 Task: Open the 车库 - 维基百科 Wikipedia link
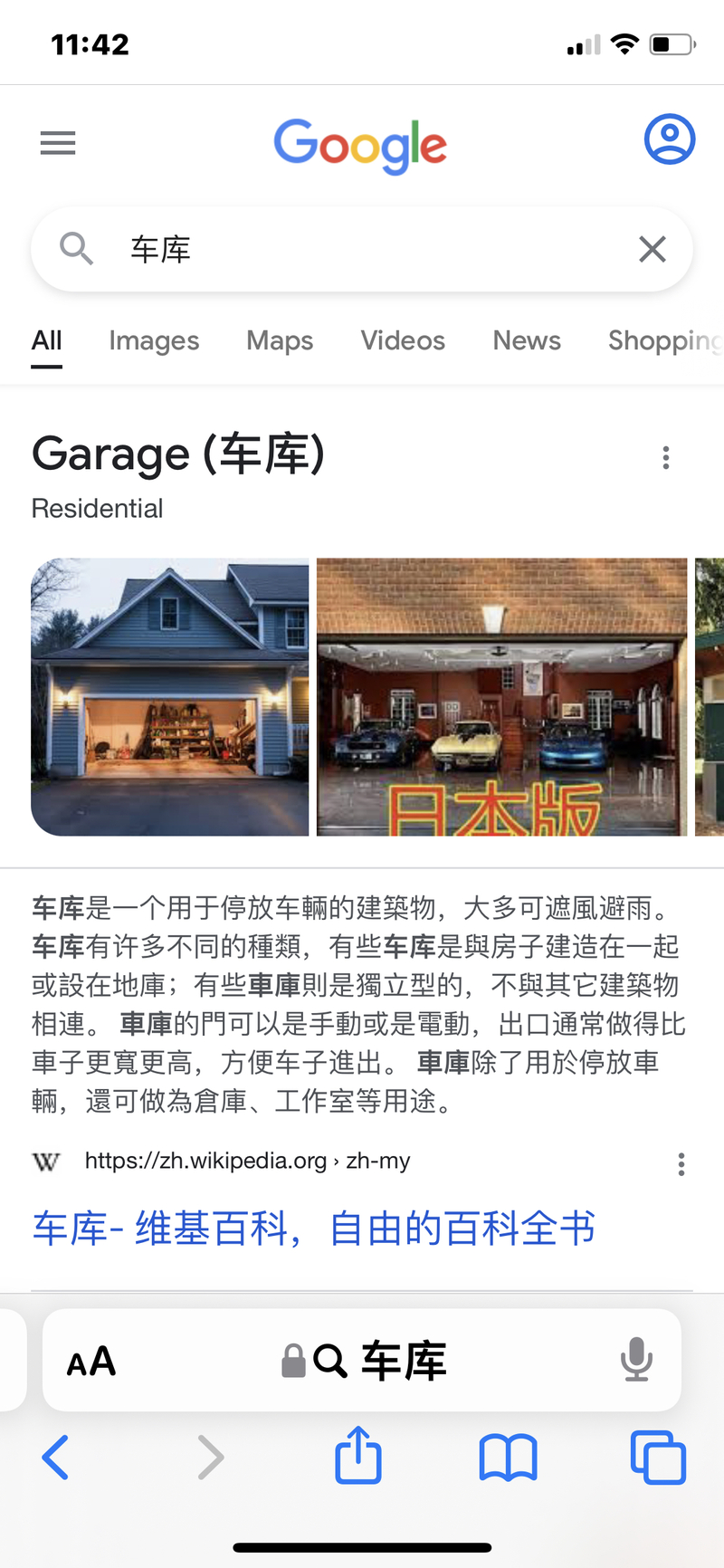314,1229
